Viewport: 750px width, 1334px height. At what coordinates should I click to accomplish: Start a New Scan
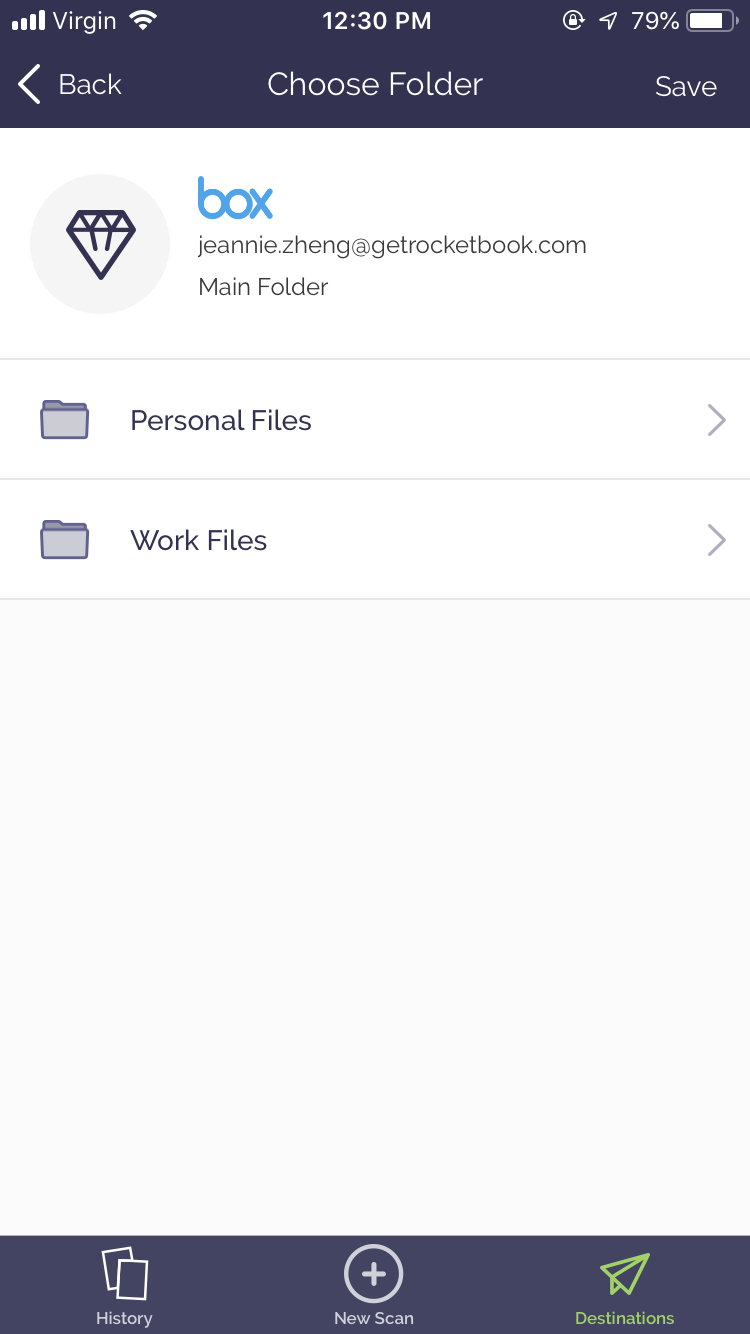coord(374,1286)
